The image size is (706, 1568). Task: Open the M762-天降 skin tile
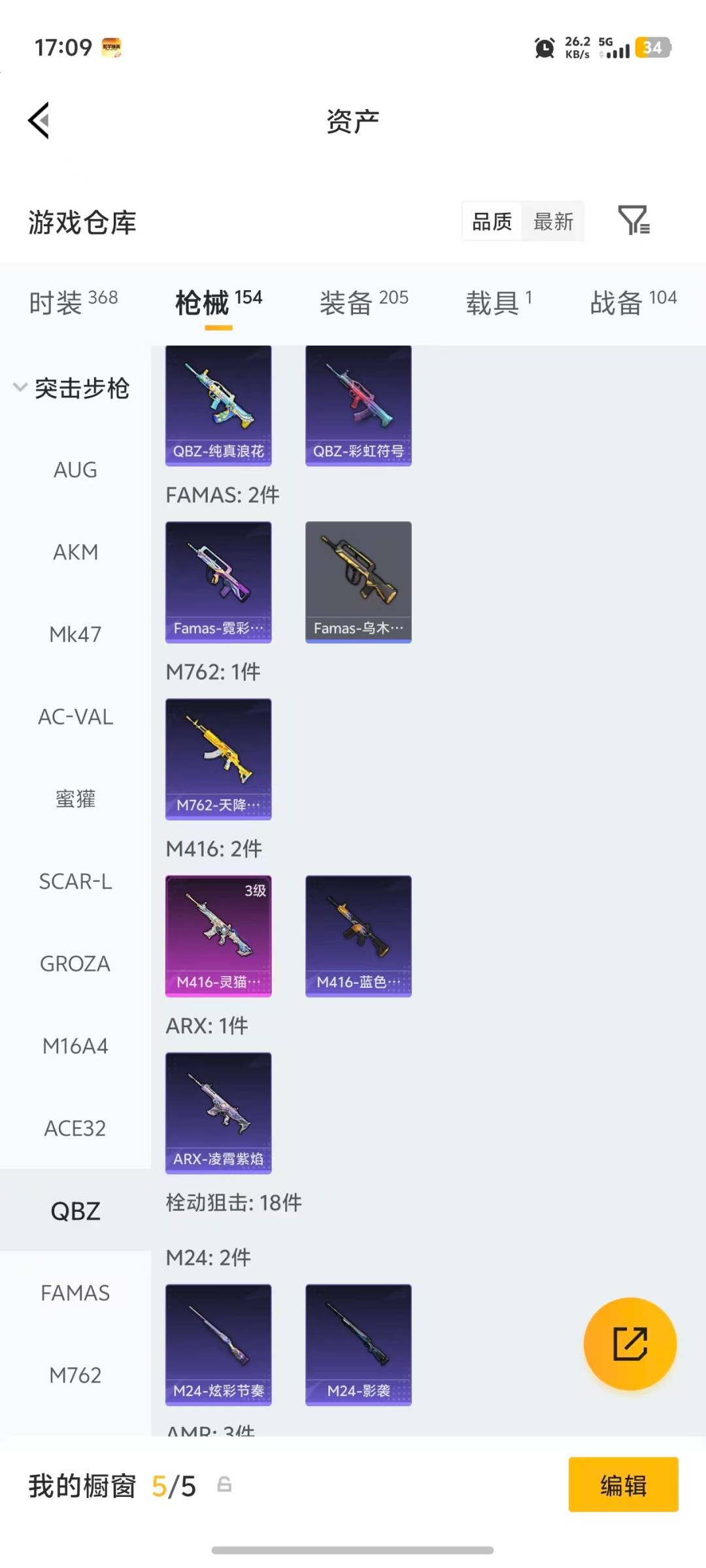click(218, 759)
